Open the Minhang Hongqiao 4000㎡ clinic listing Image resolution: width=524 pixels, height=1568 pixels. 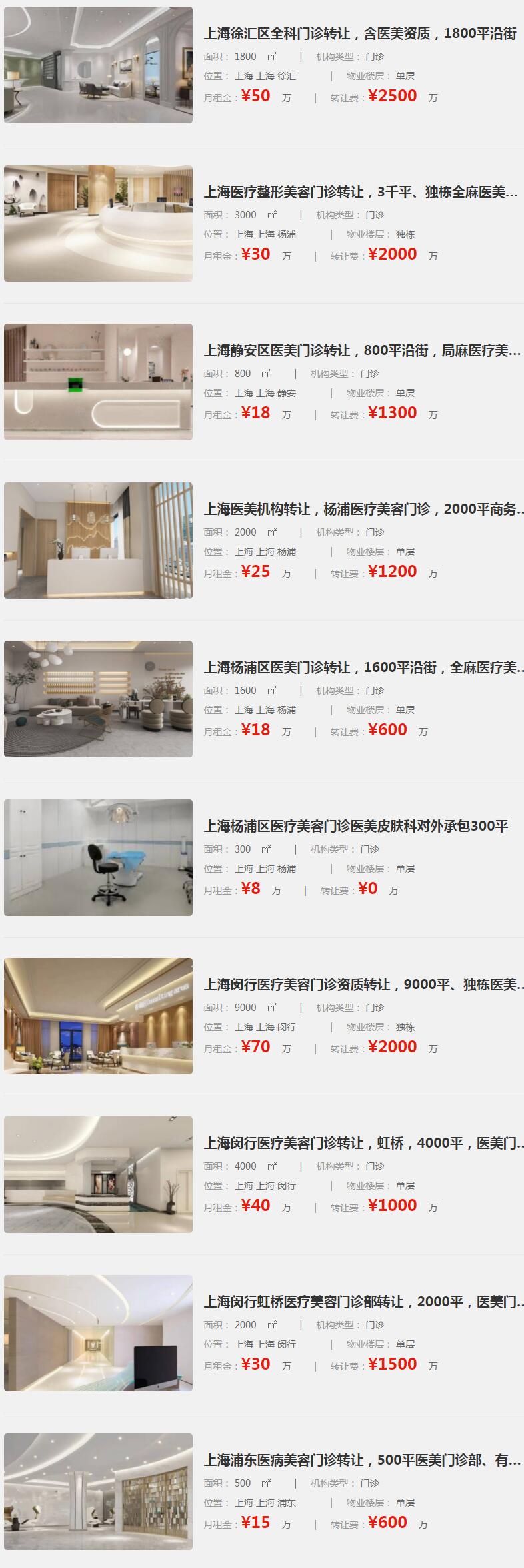(x=360, y=1143)
